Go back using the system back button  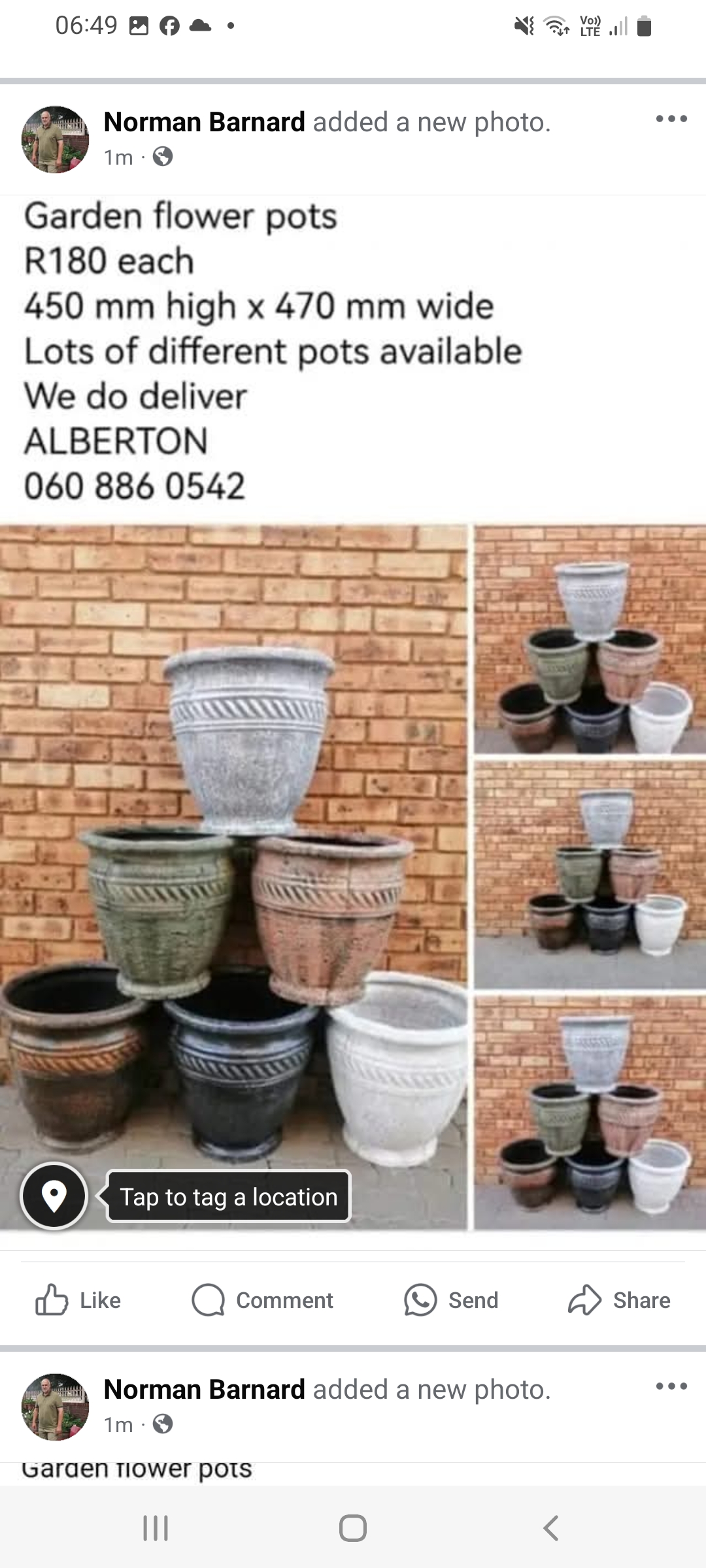550,1528
